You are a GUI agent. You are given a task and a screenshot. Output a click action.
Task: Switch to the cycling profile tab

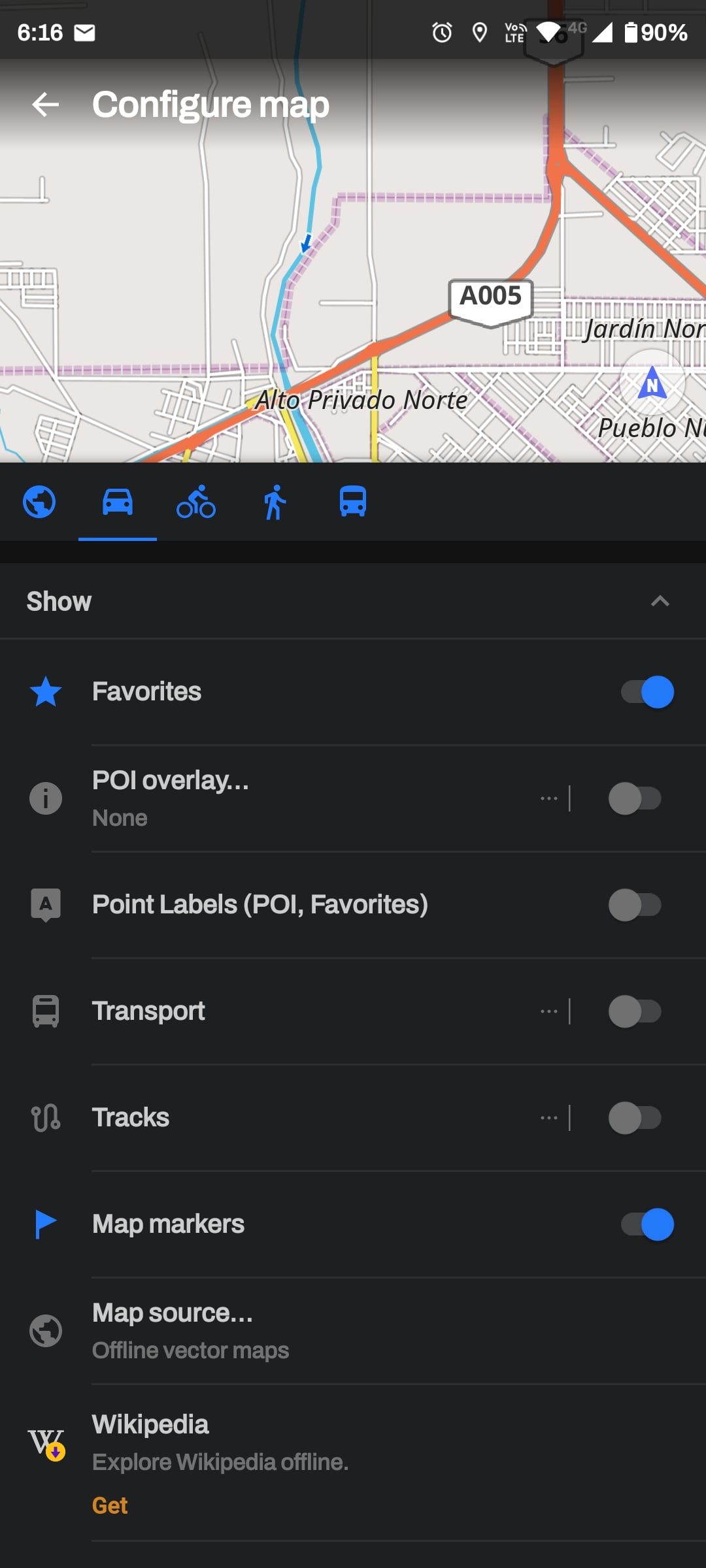pos(196,502)
